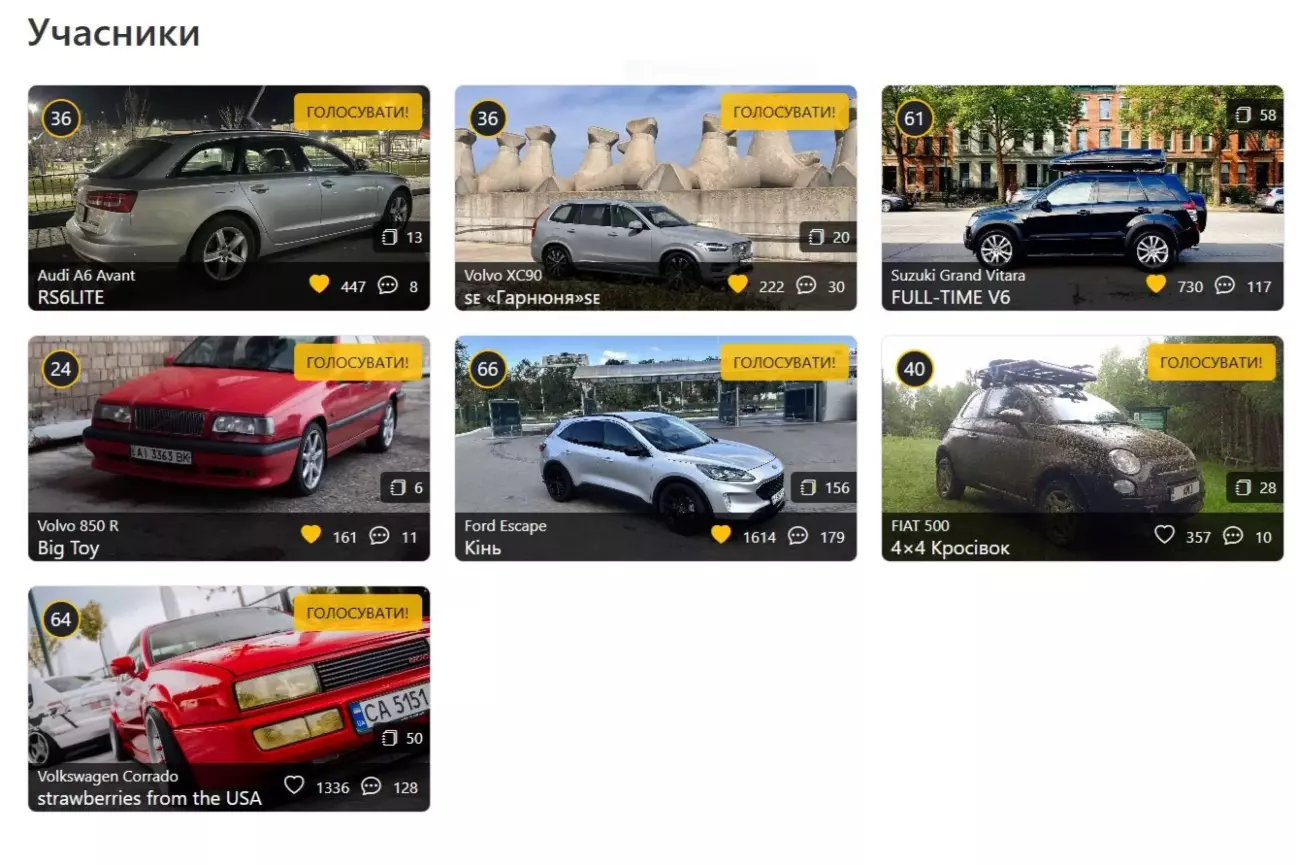1296x865 pixels.
Task: Vote for the Audi A6 Avant RS6LITE
Action: [357, 112]
